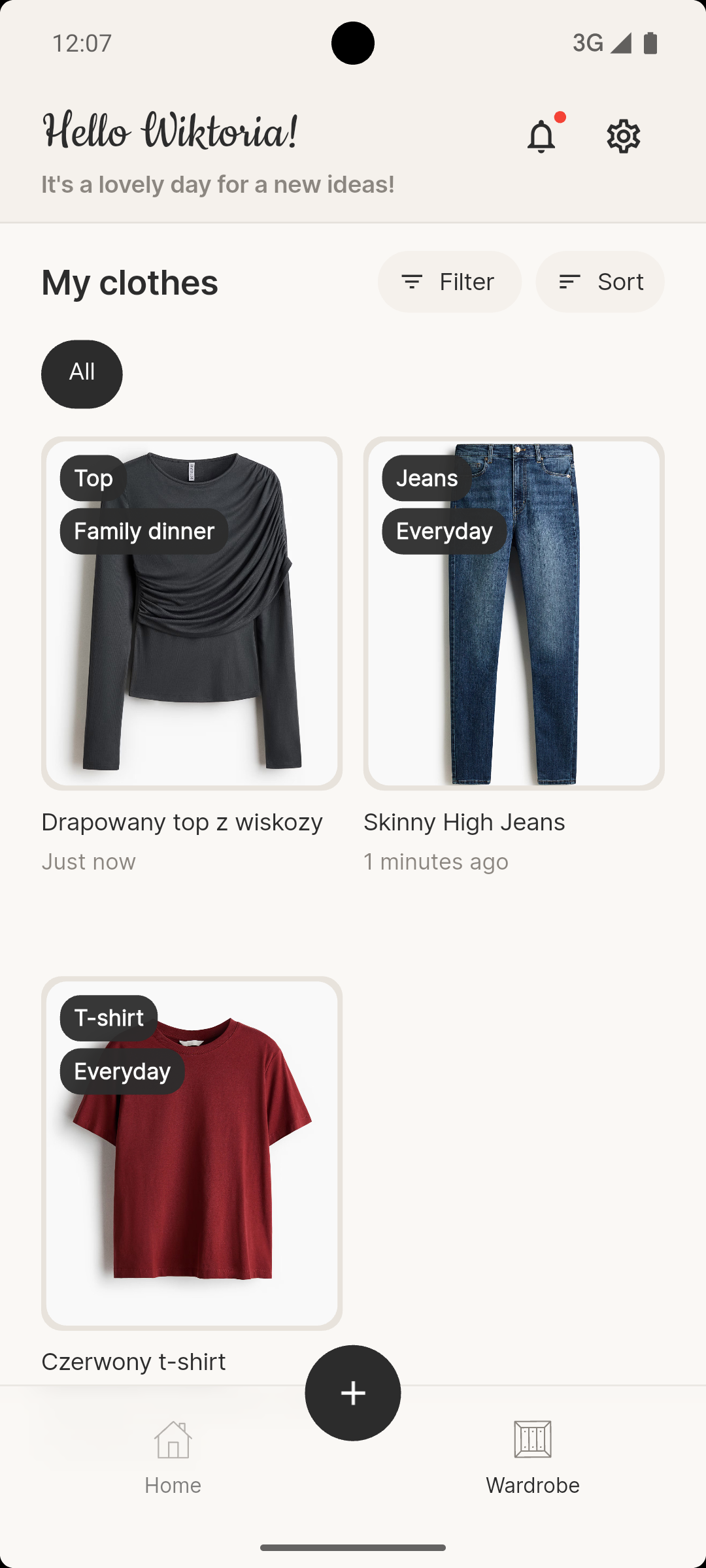Click the Sort lines icon
Screen dimensions: 706x1568
[x=569, y=282]
